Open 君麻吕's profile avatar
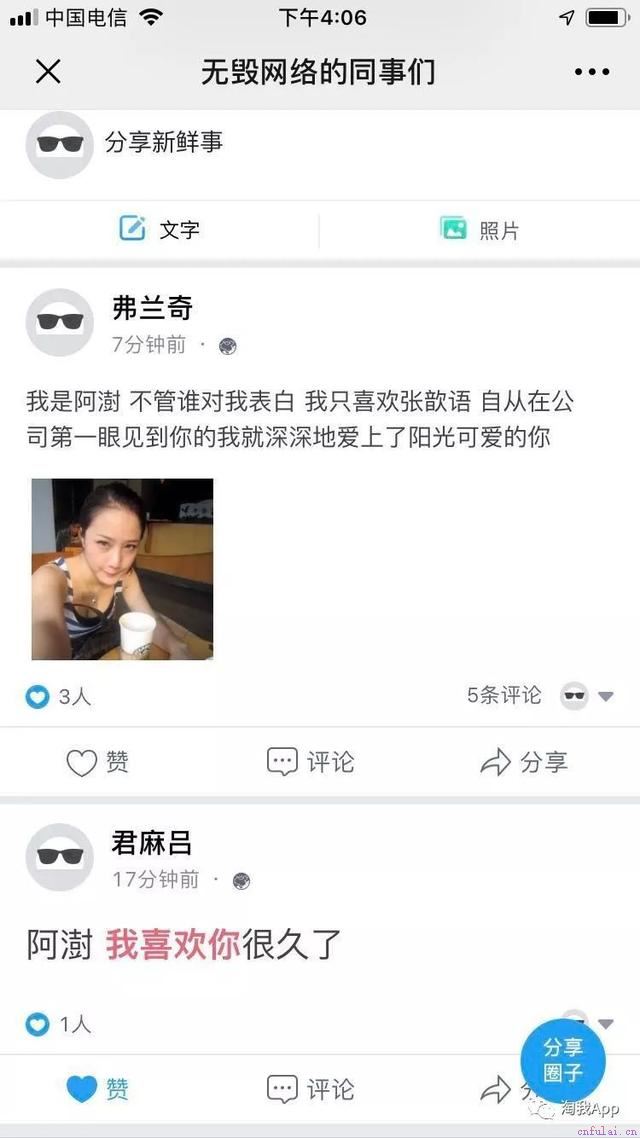This screenshot has width=640, height=1138. (x=59, y=857)
